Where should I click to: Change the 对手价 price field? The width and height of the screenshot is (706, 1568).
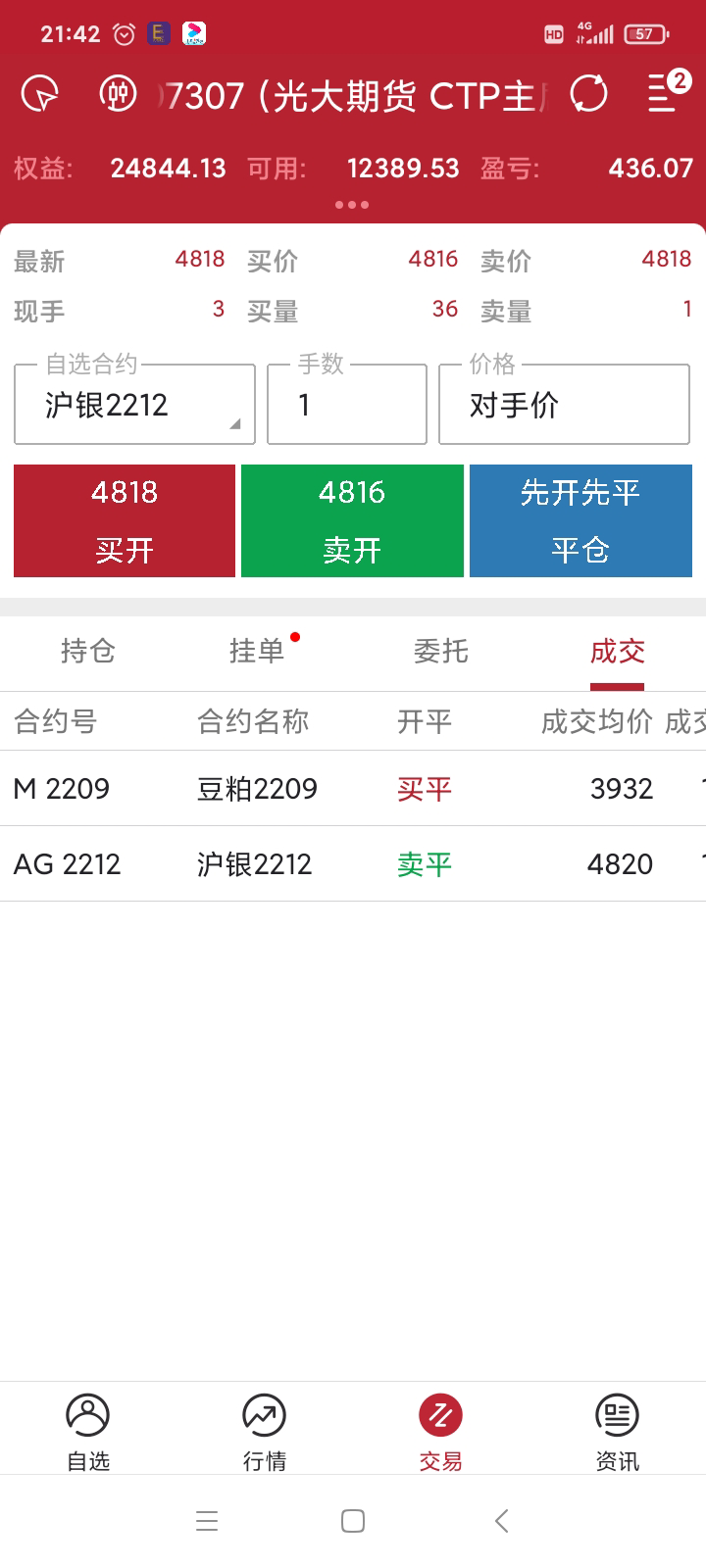tap(564, 405)
